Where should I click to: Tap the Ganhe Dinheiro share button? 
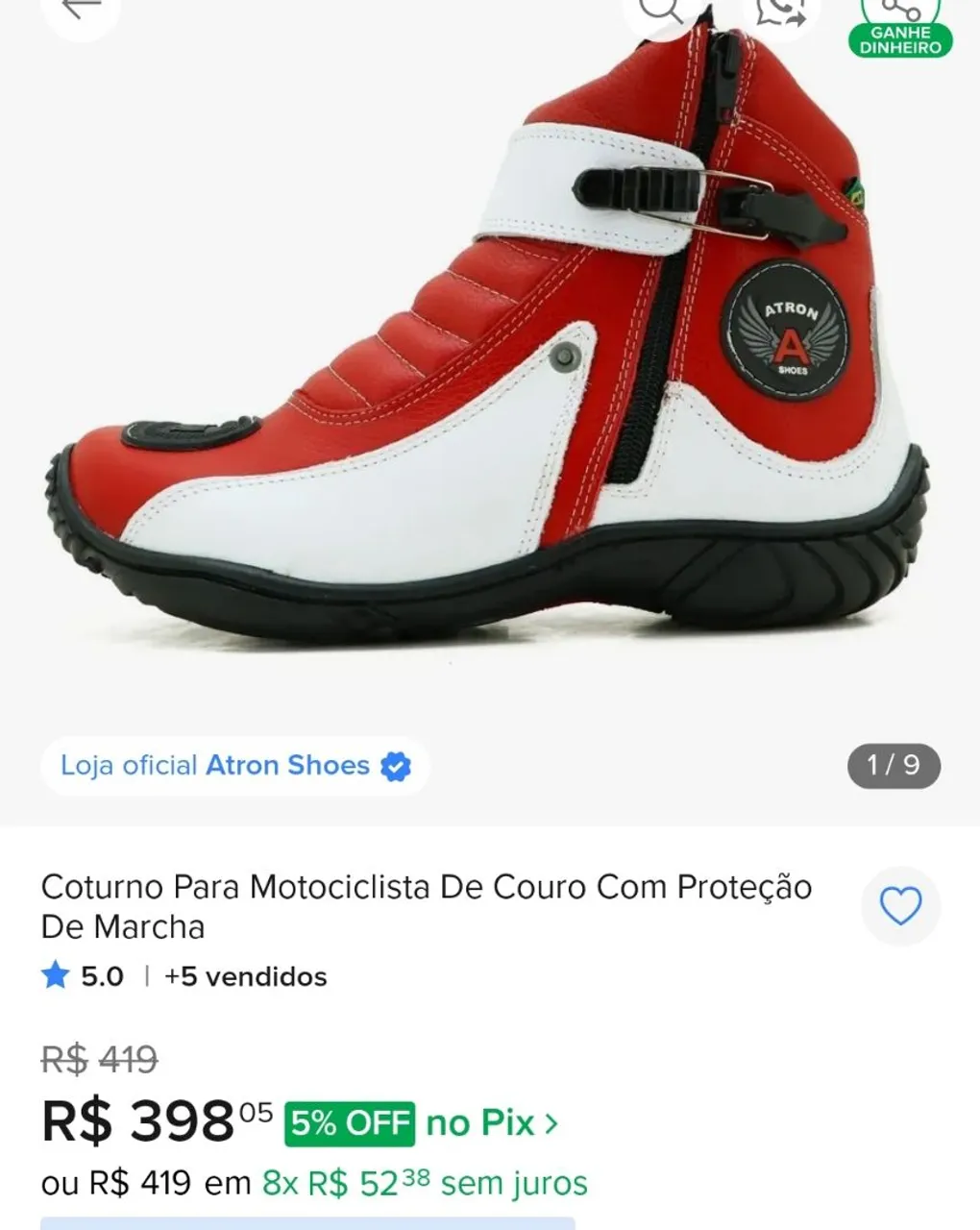[x=900, y=26]
